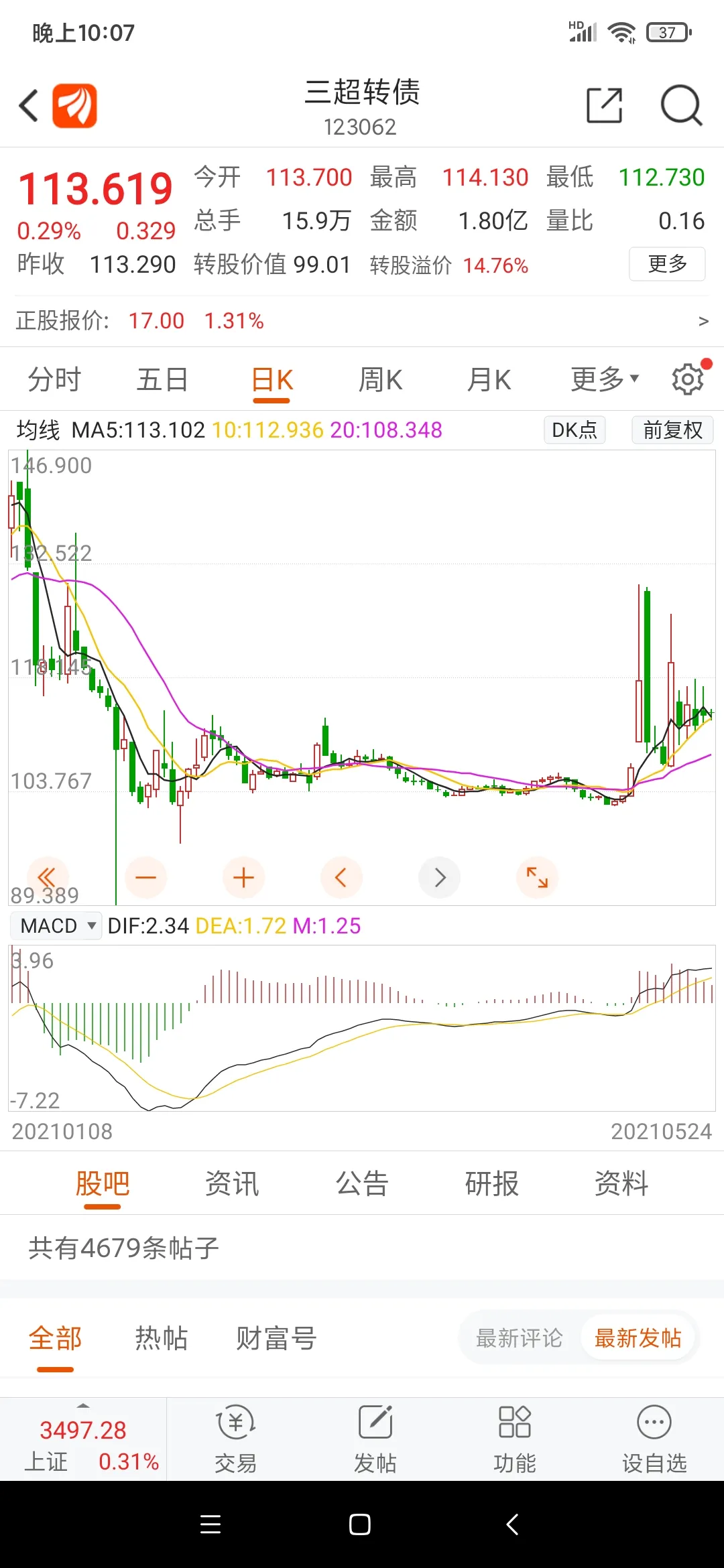Viewport: 724px width, 1568px height.
Task: Filter posts by 热帖
Action: (162, 1338)
